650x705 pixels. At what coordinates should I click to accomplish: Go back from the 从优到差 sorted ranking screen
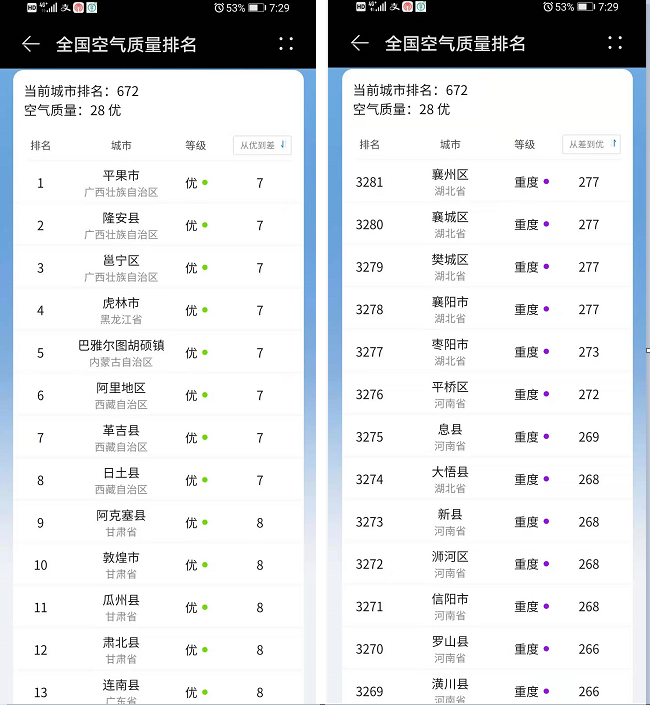31,44
